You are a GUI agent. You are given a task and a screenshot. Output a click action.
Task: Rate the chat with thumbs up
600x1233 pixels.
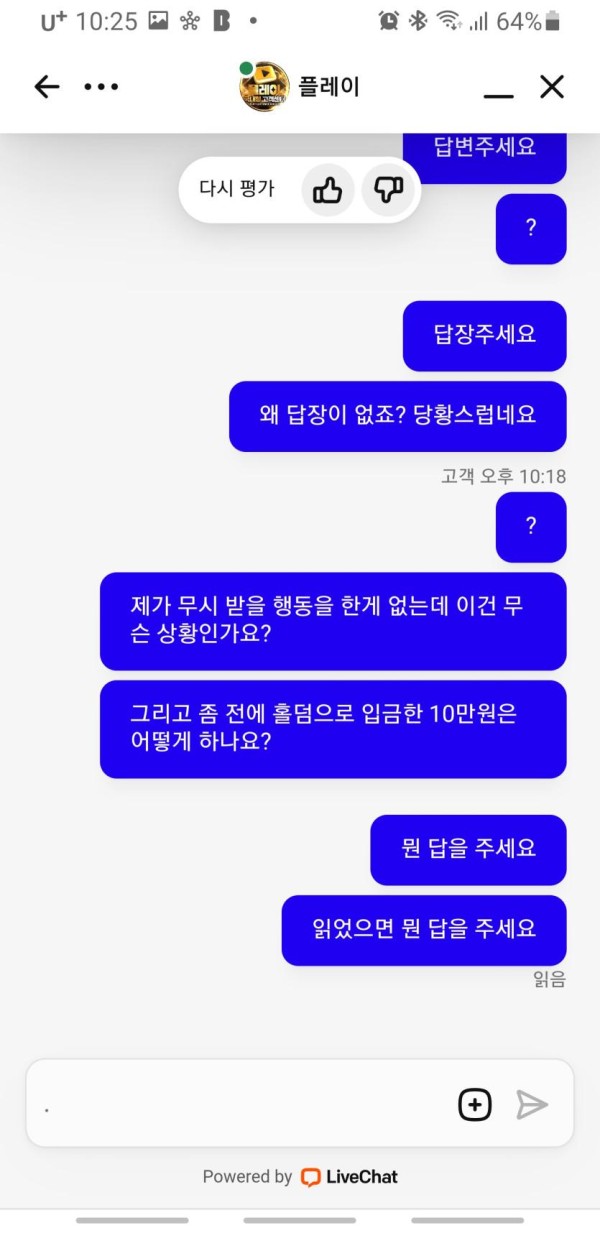(328, 189)
